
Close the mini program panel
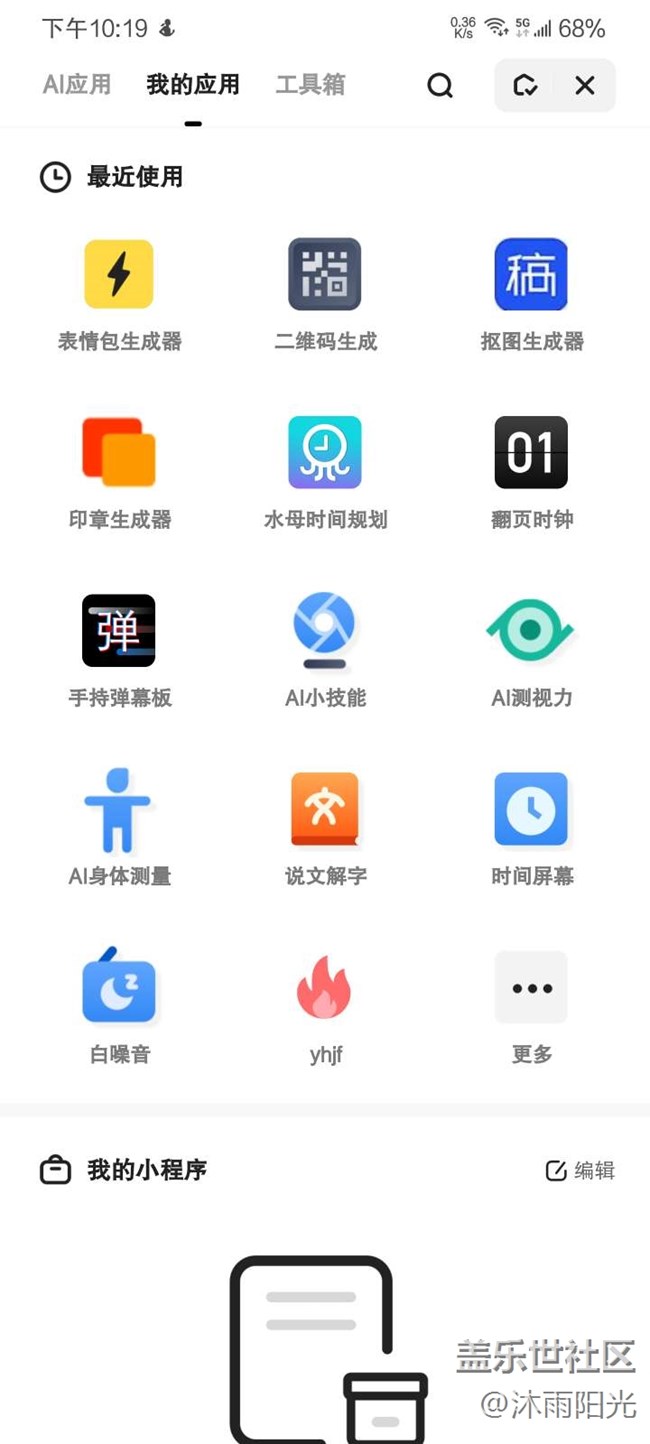tap(585, 86)
